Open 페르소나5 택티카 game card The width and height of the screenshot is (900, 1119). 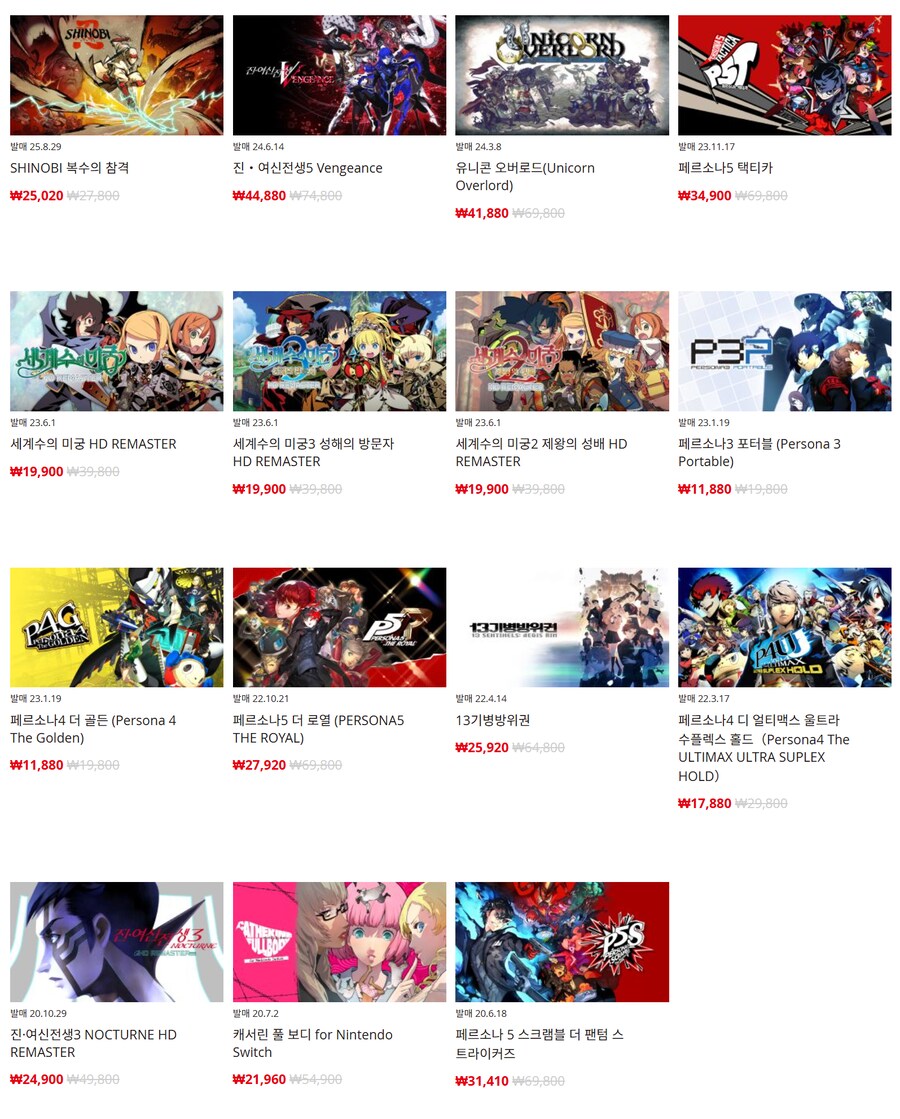784,76
